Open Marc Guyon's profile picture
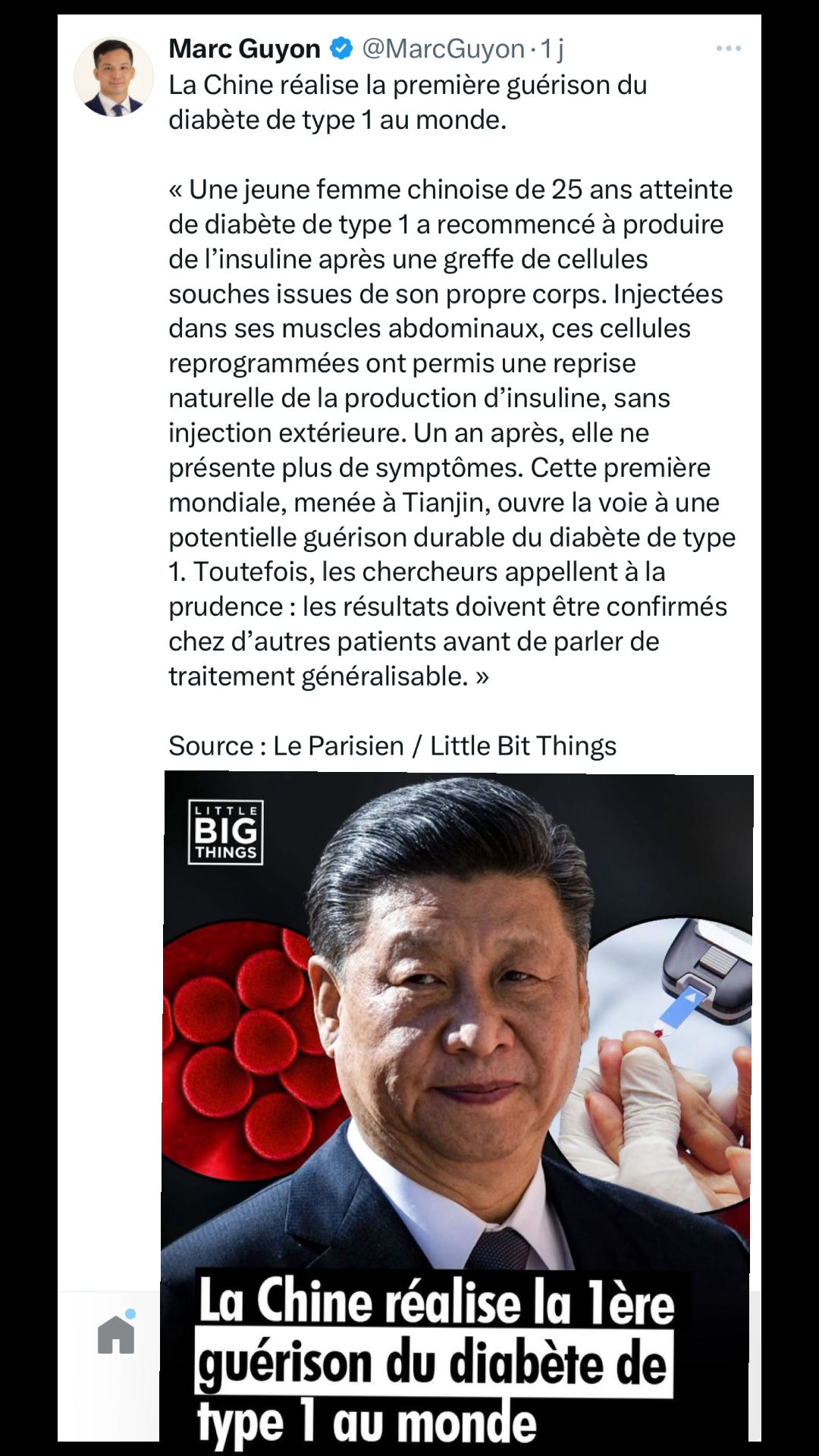This screenshot has width=819, height=1456. click(x=114, y=77)
